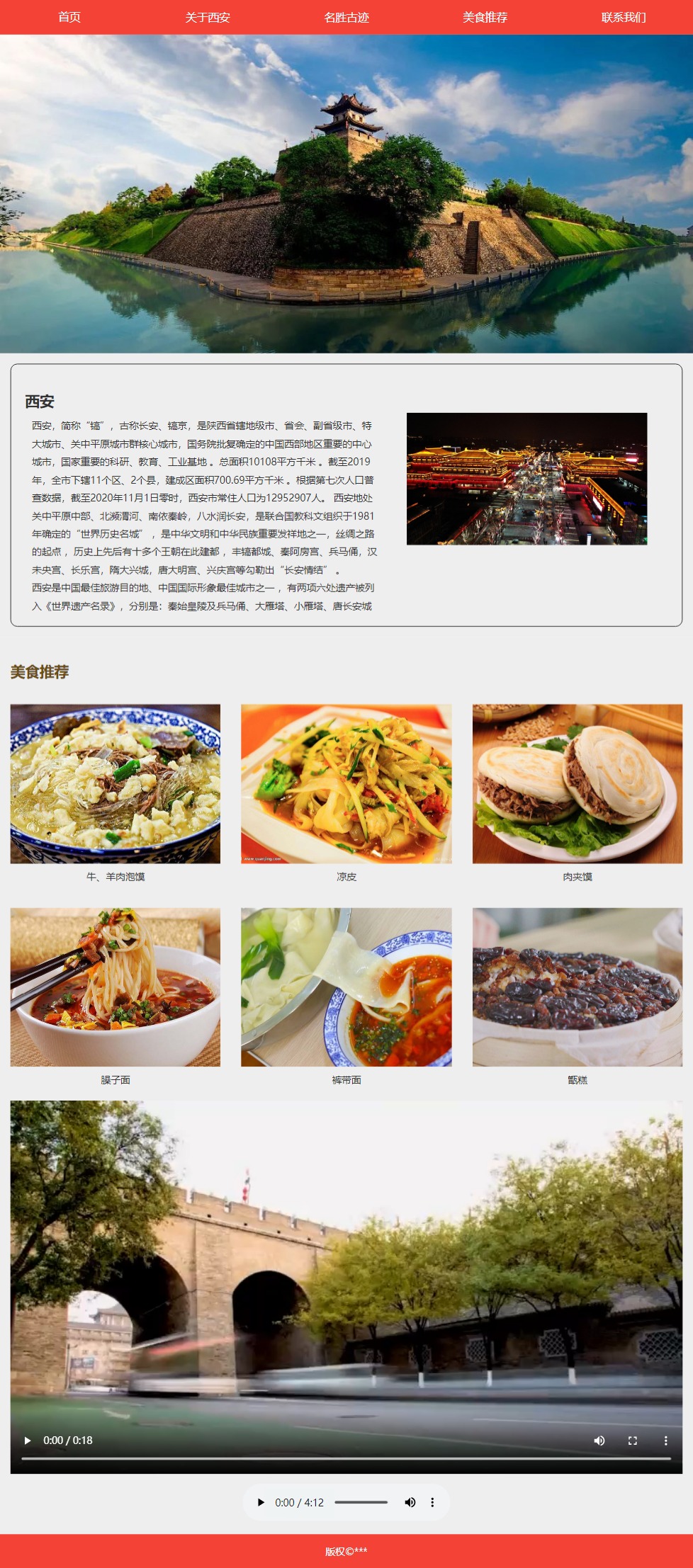
Task: Open the 甑糕 food card
Action: pos(577,987)
